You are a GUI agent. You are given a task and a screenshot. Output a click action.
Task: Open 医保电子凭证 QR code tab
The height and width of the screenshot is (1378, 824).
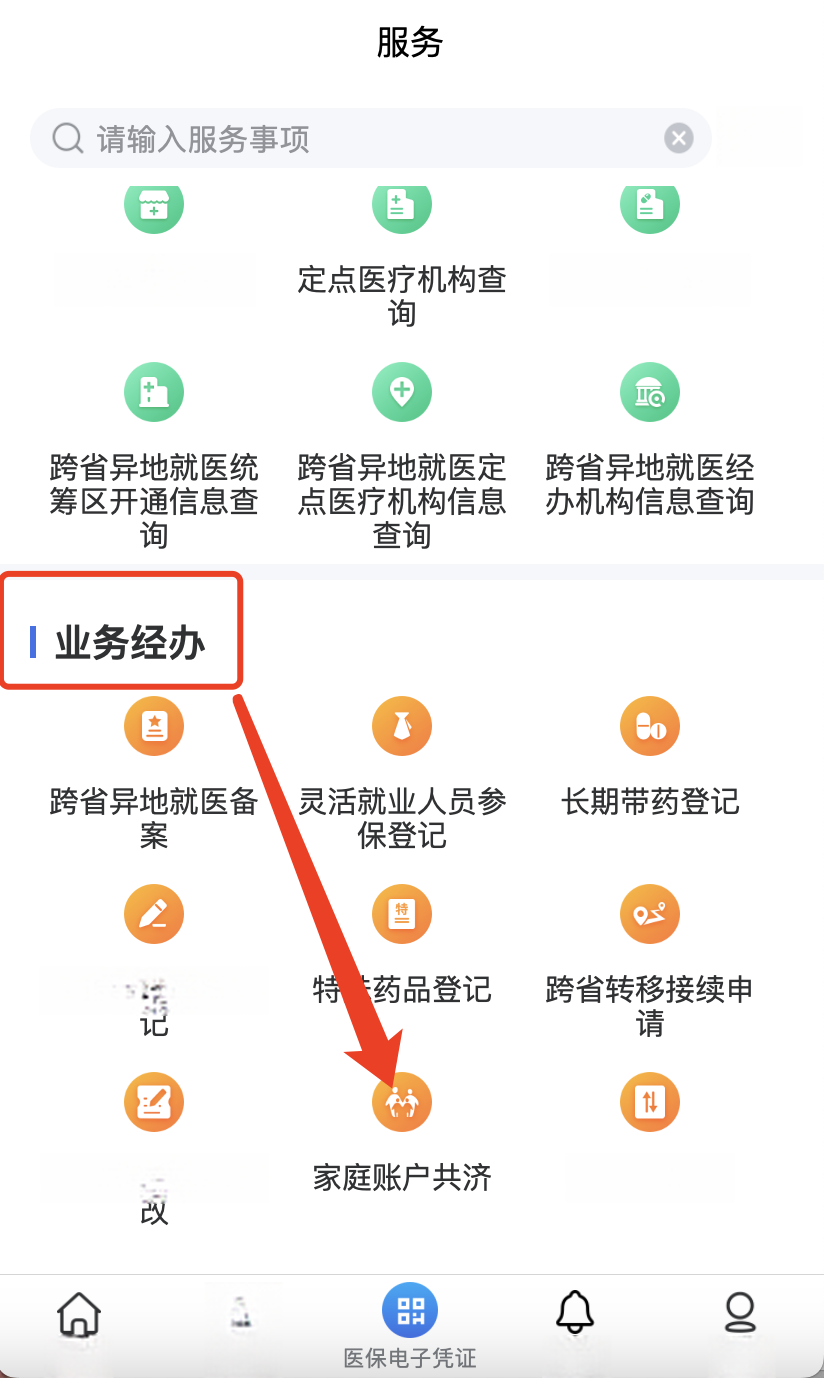point(410,1320)
